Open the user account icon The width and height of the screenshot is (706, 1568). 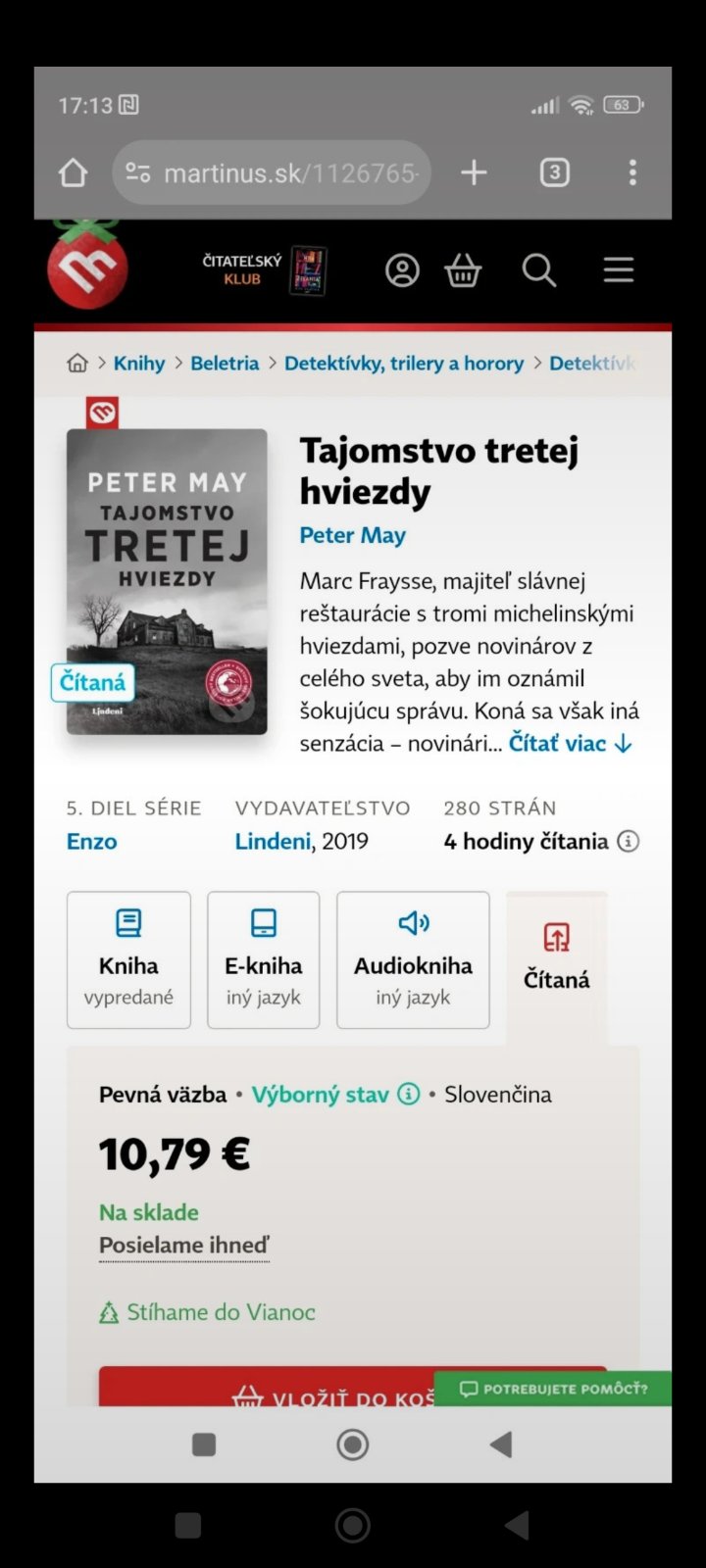tap(402, 270)
